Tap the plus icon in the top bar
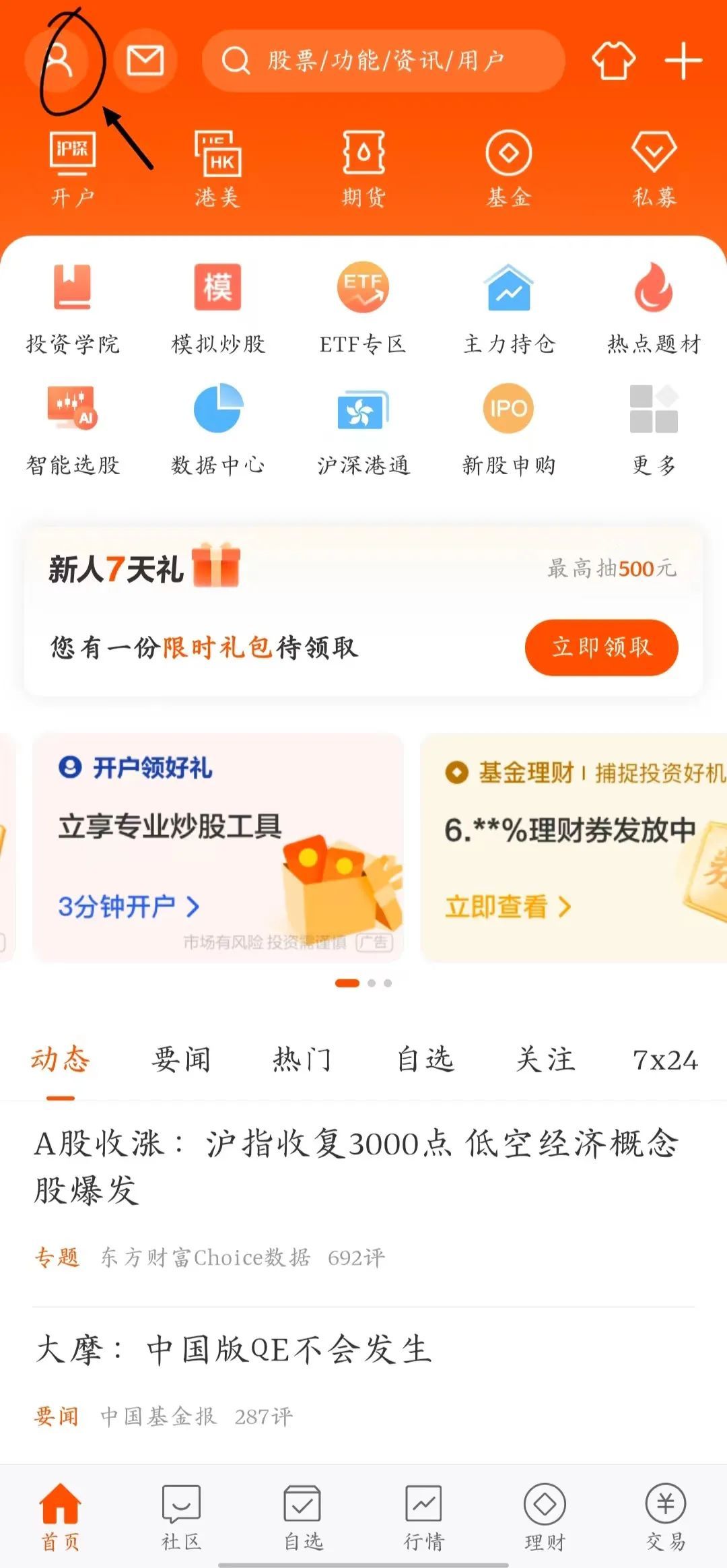The height and width of the screenshot is (1568, 727). [x=683, y=61]
